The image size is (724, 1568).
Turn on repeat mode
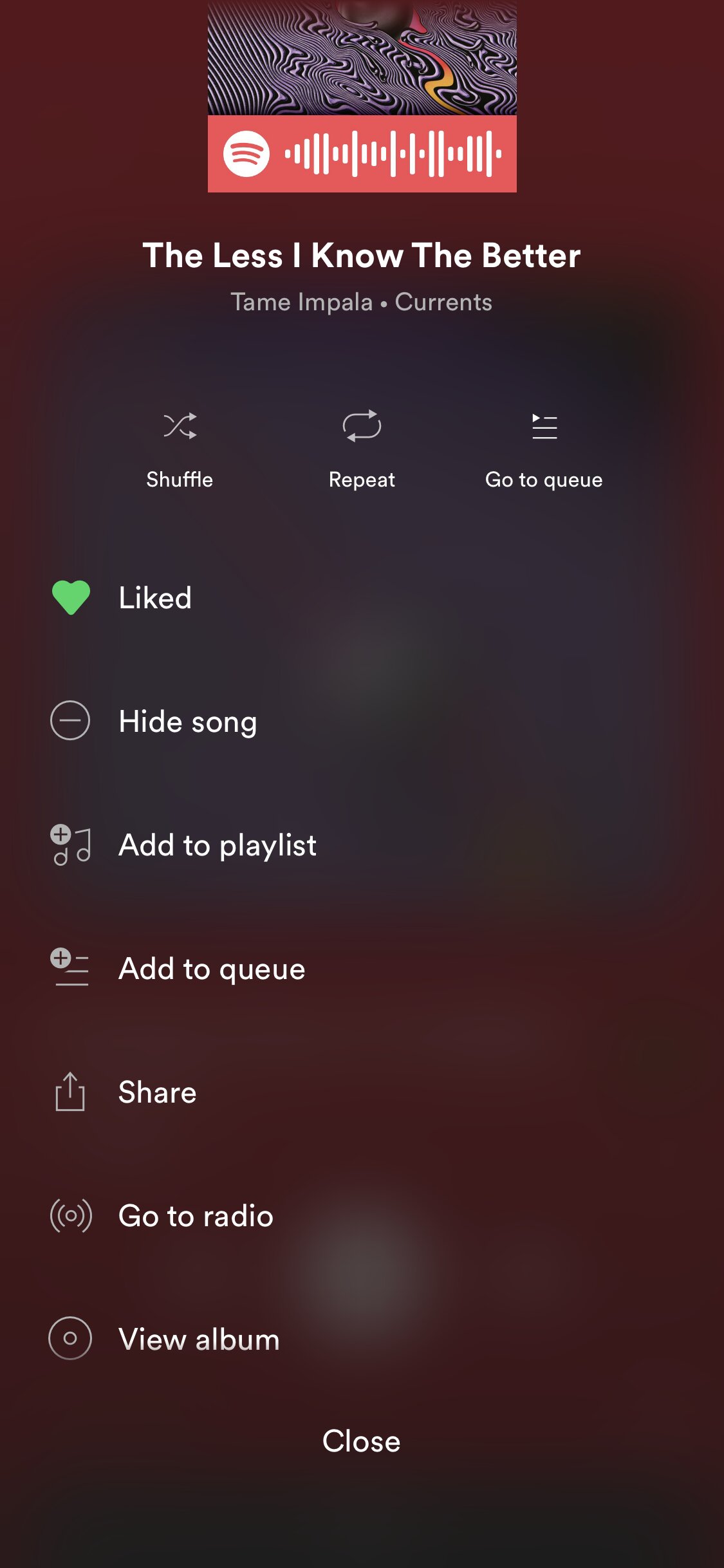[x=362, y=449]
